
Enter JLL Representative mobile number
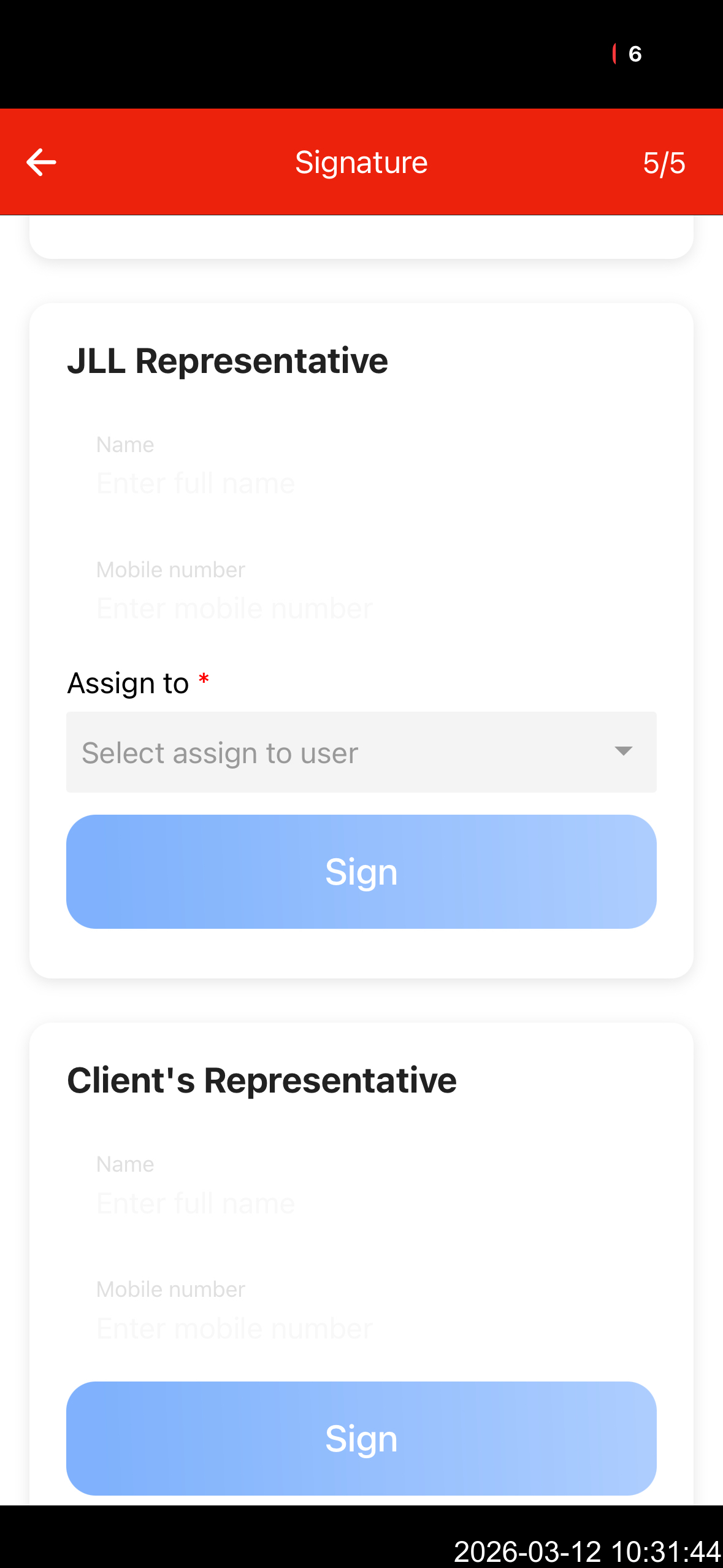click(x=361, y=608)
